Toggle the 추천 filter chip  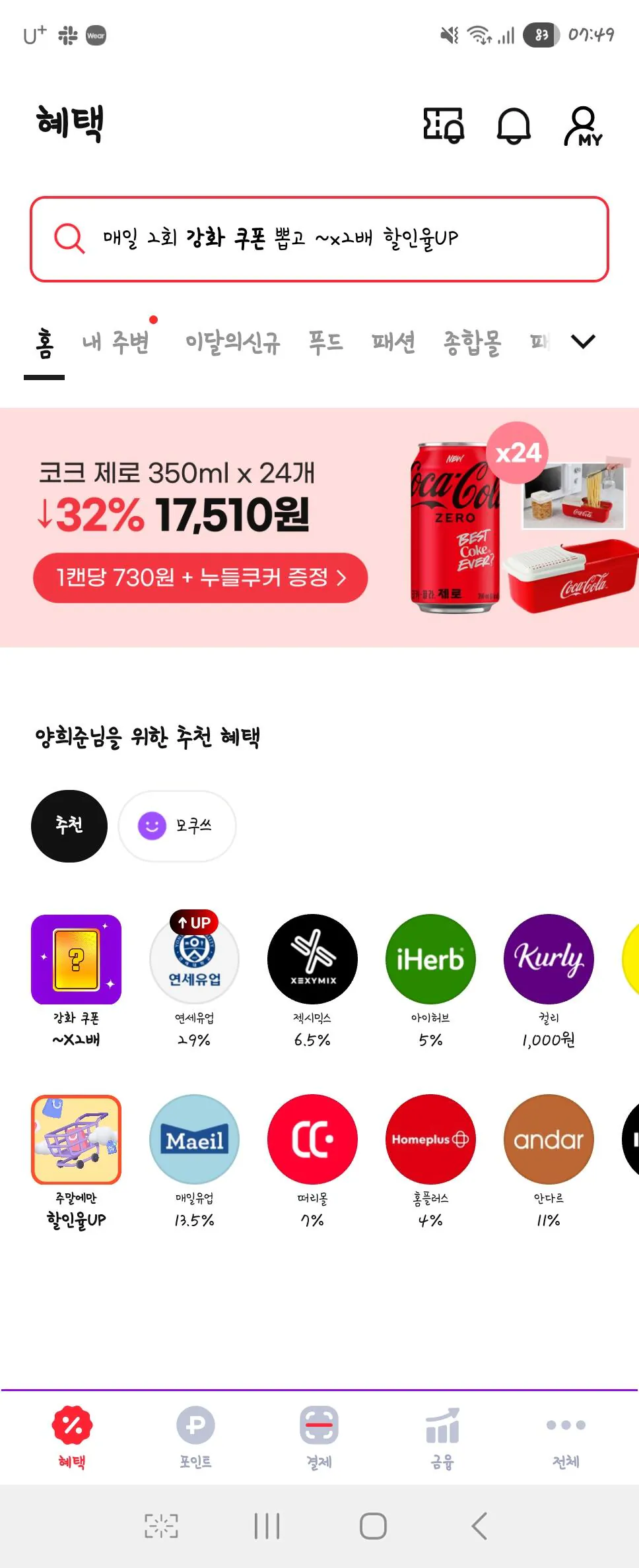[x=69, y=826]
